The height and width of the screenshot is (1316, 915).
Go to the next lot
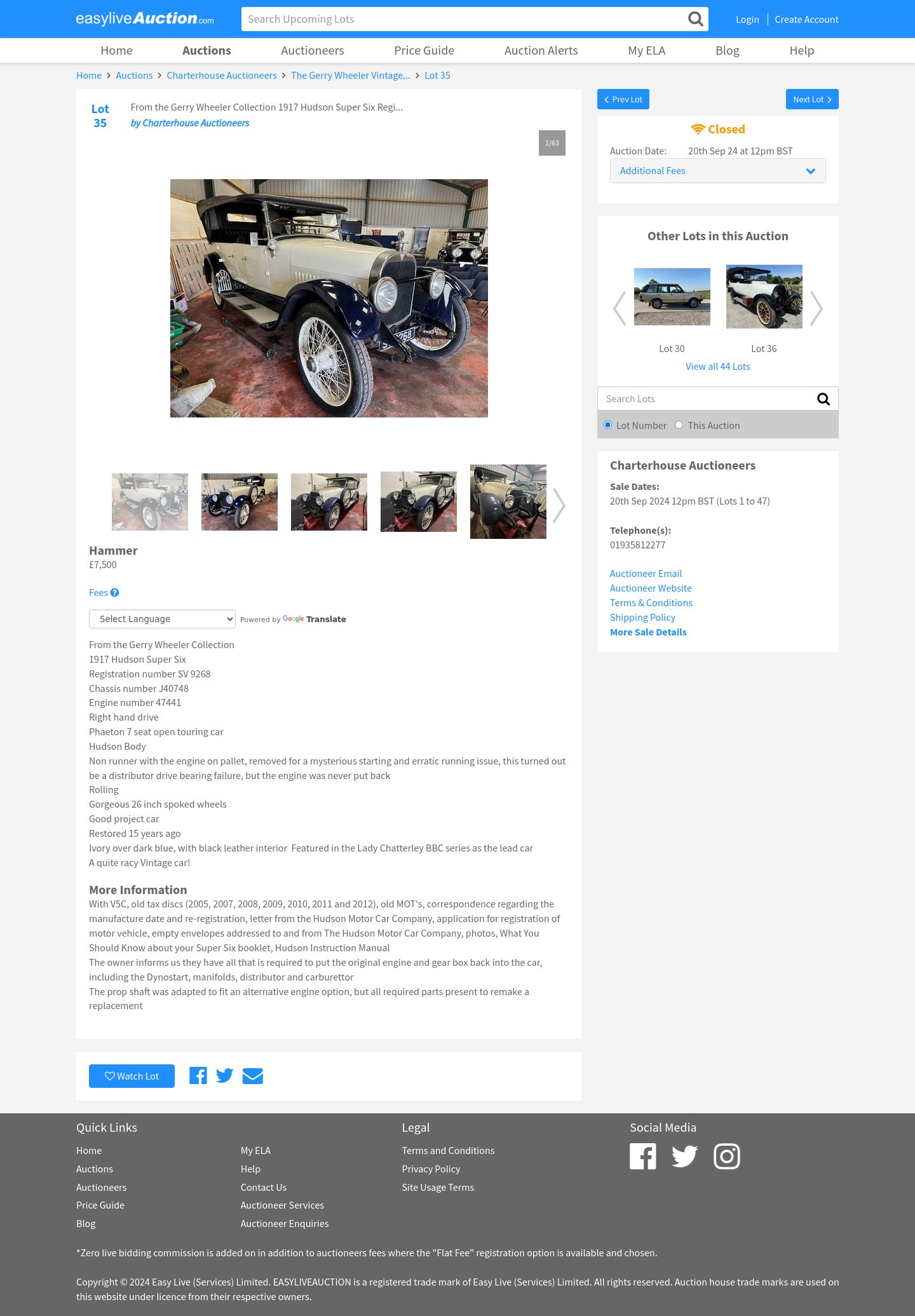point(811,99)
